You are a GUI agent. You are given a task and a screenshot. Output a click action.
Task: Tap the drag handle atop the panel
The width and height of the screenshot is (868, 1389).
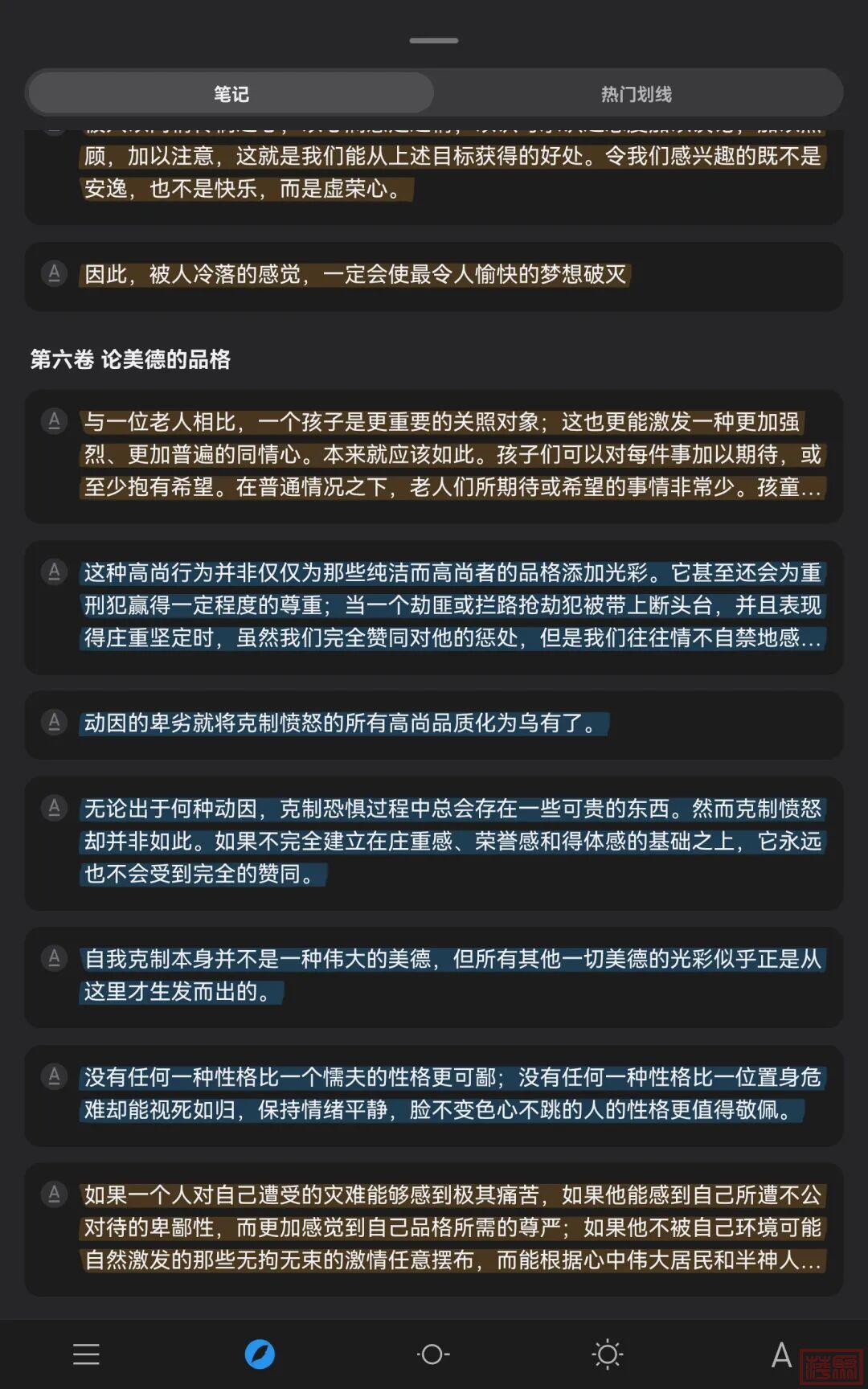point(434,40)
